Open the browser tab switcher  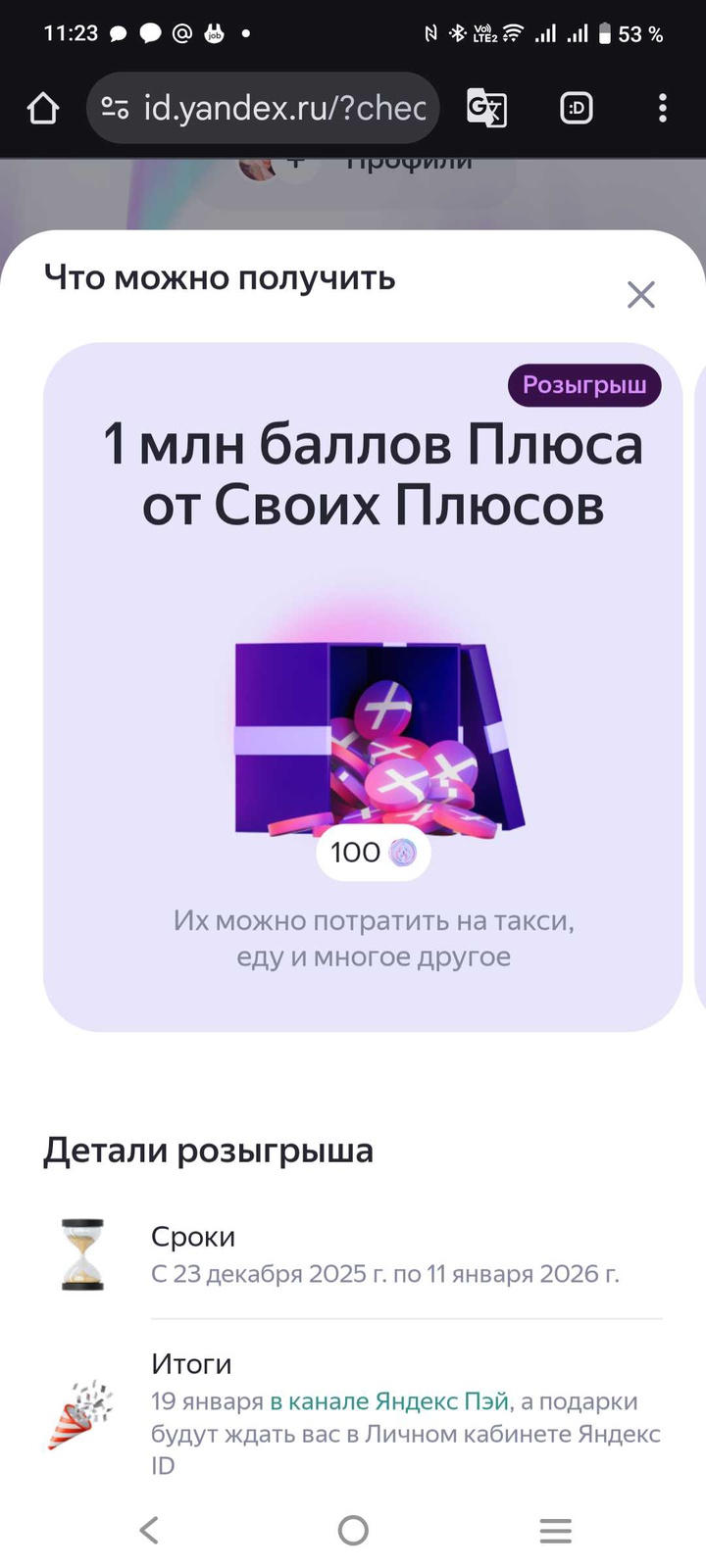click(577, 108)
